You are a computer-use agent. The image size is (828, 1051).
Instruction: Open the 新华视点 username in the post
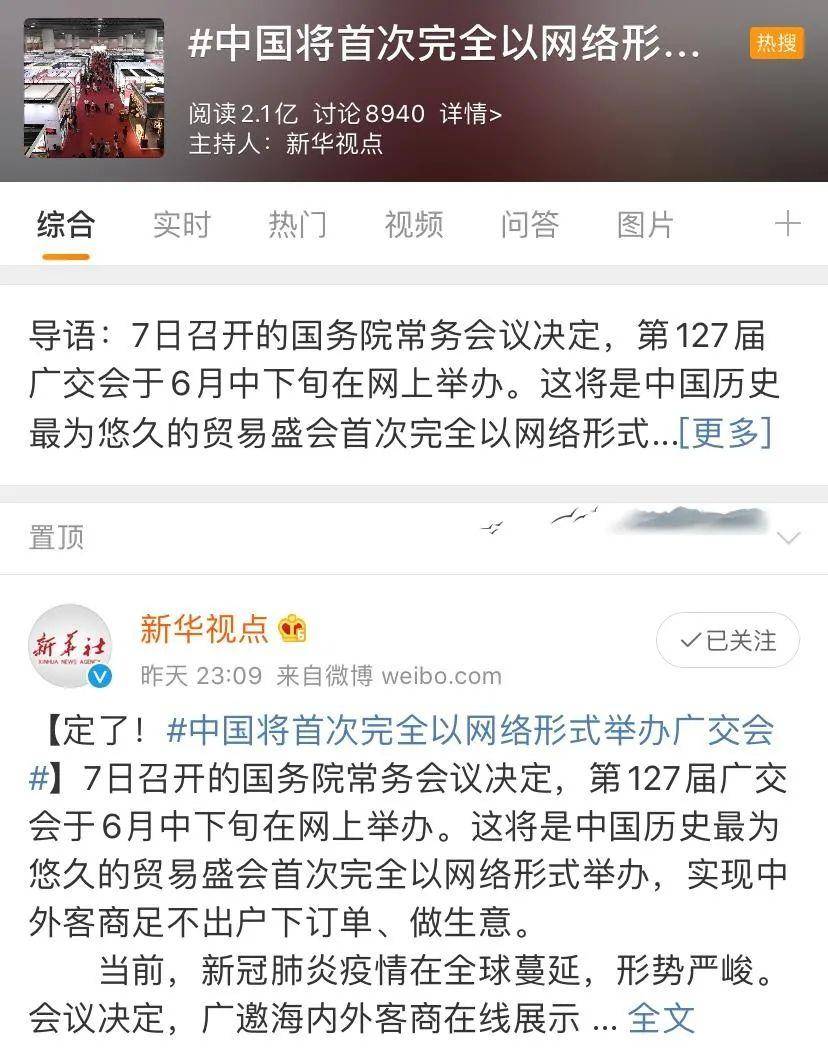point(204,628)
